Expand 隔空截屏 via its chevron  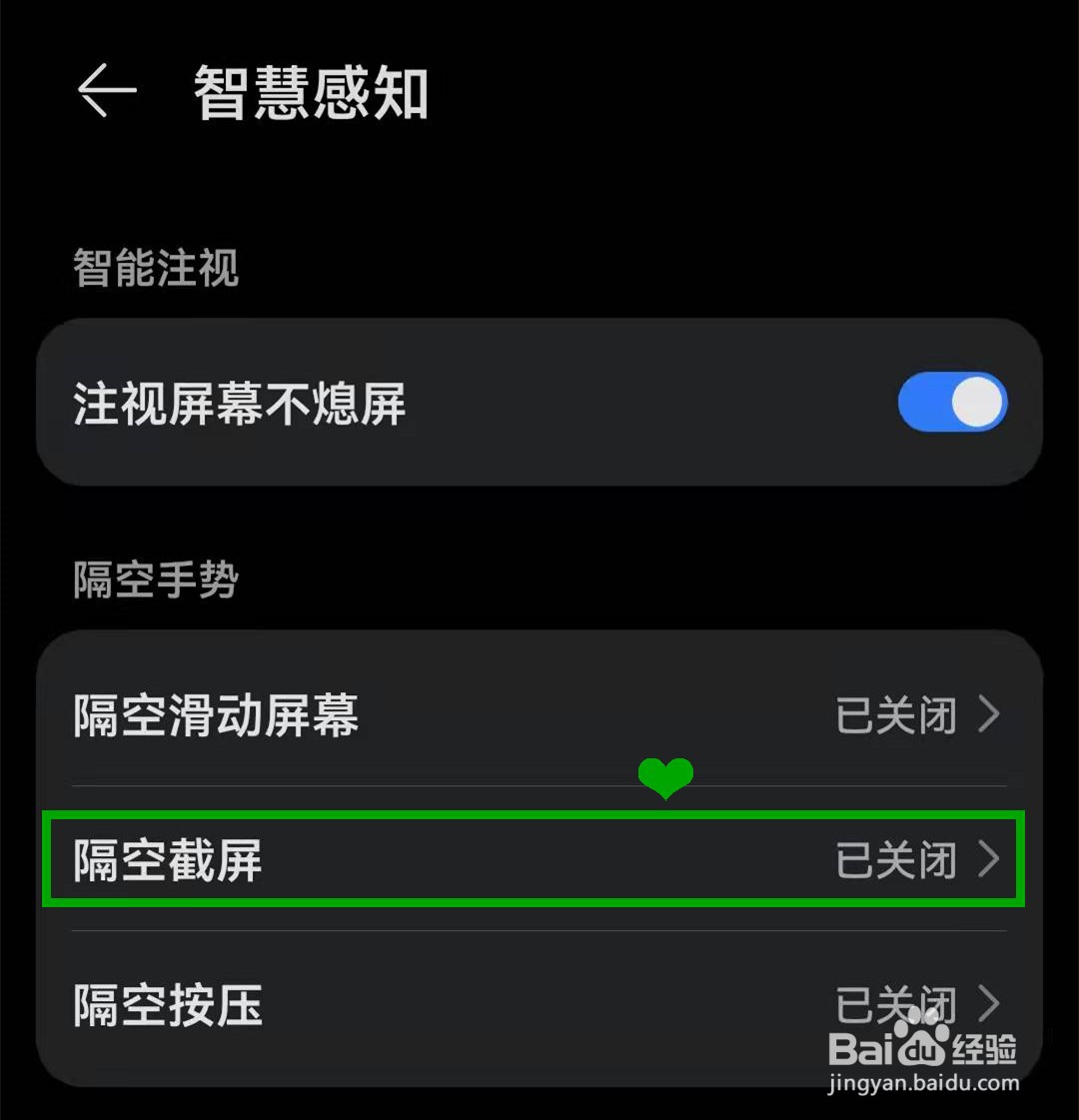[990, 861]
